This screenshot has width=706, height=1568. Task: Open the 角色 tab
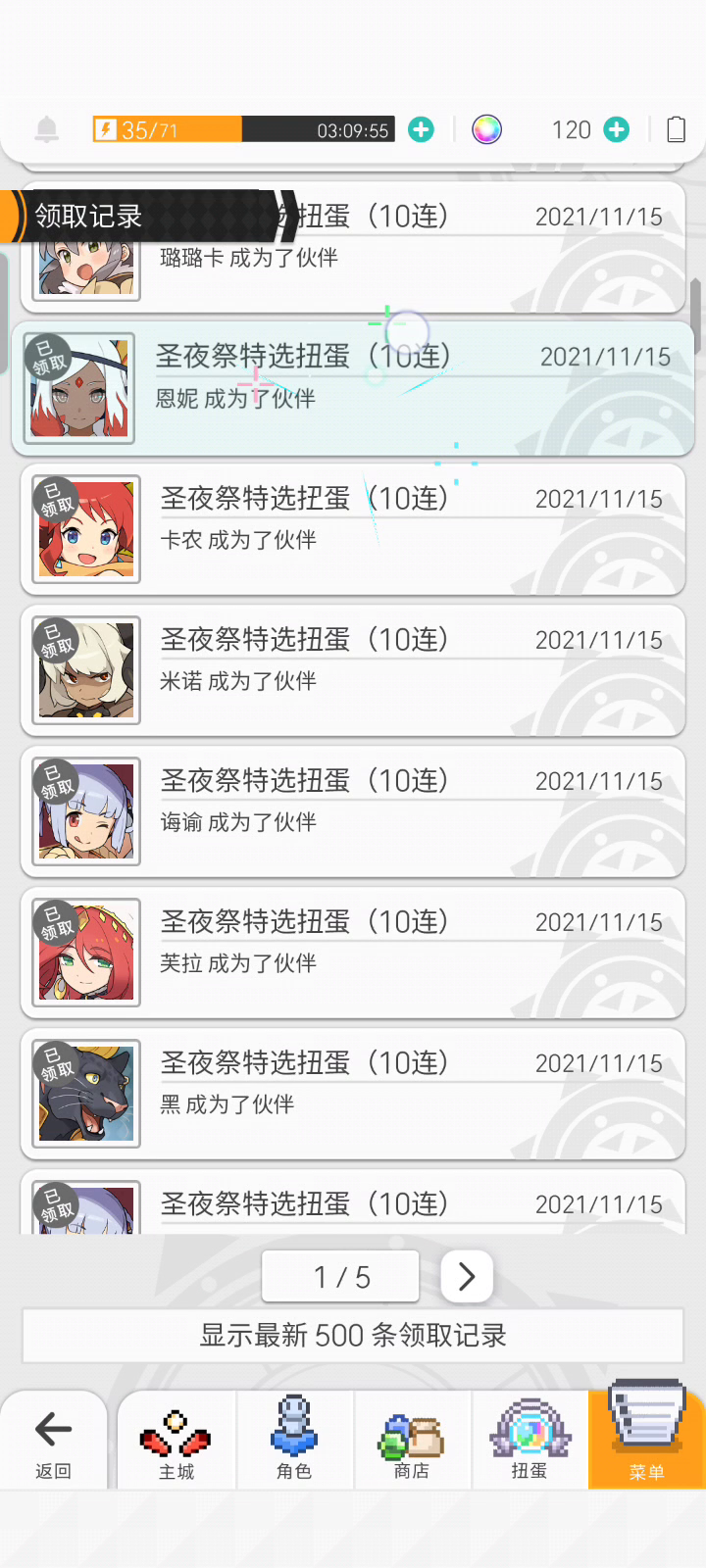point(294,1440)
